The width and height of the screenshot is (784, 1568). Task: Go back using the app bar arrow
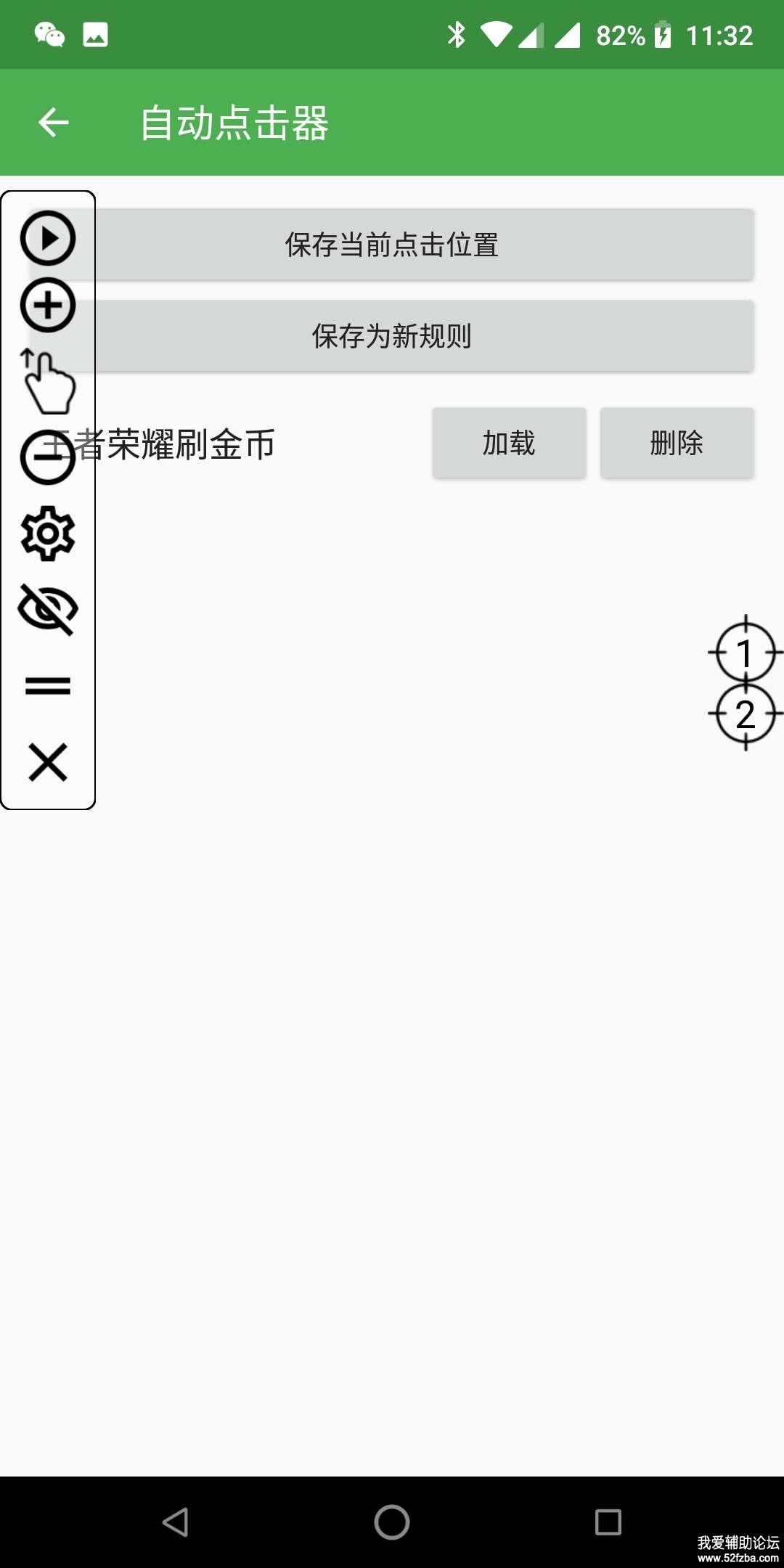(53, 122)
